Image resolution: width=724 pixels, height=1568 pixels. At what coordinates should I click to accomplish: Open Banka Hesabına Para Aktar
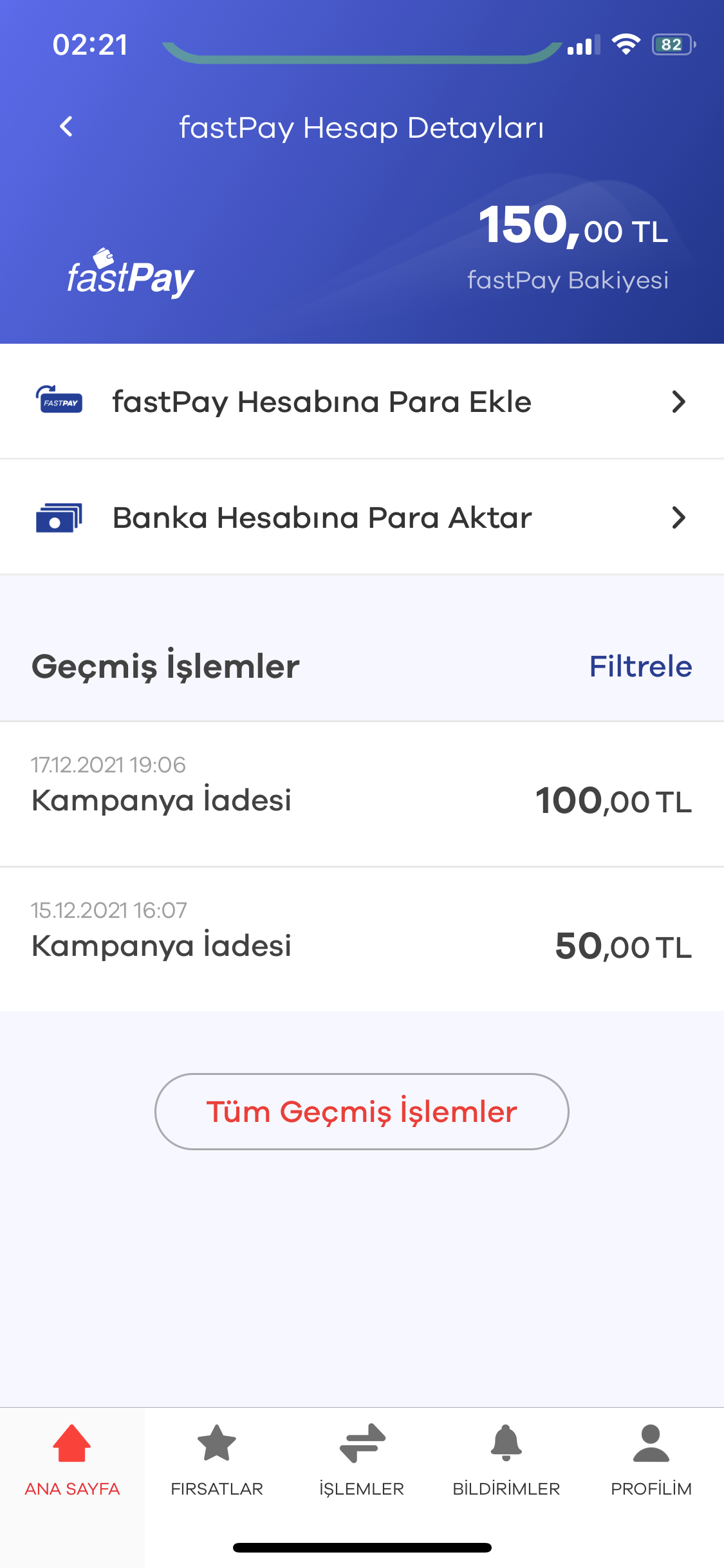362,518
